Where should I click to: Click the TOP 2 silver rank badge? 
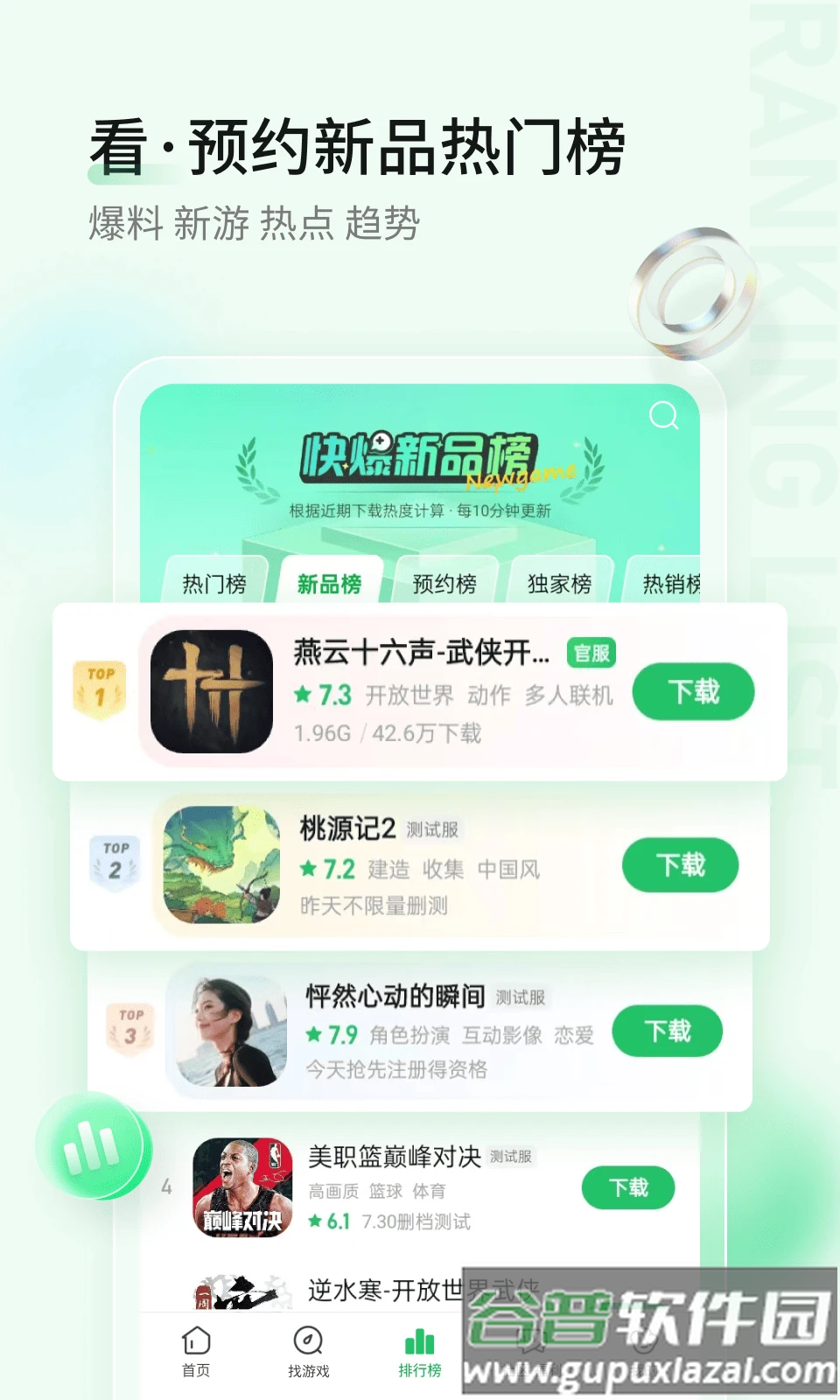(116, 859)
